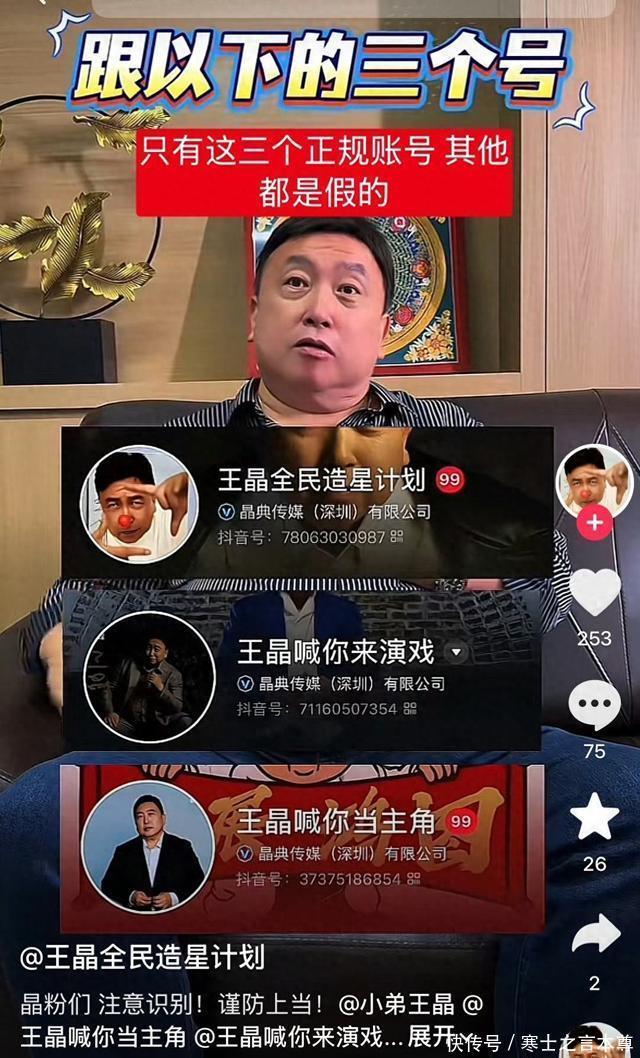
Task: Open the @王晶全民造星计划 author profile name
Action: (142, 957)
